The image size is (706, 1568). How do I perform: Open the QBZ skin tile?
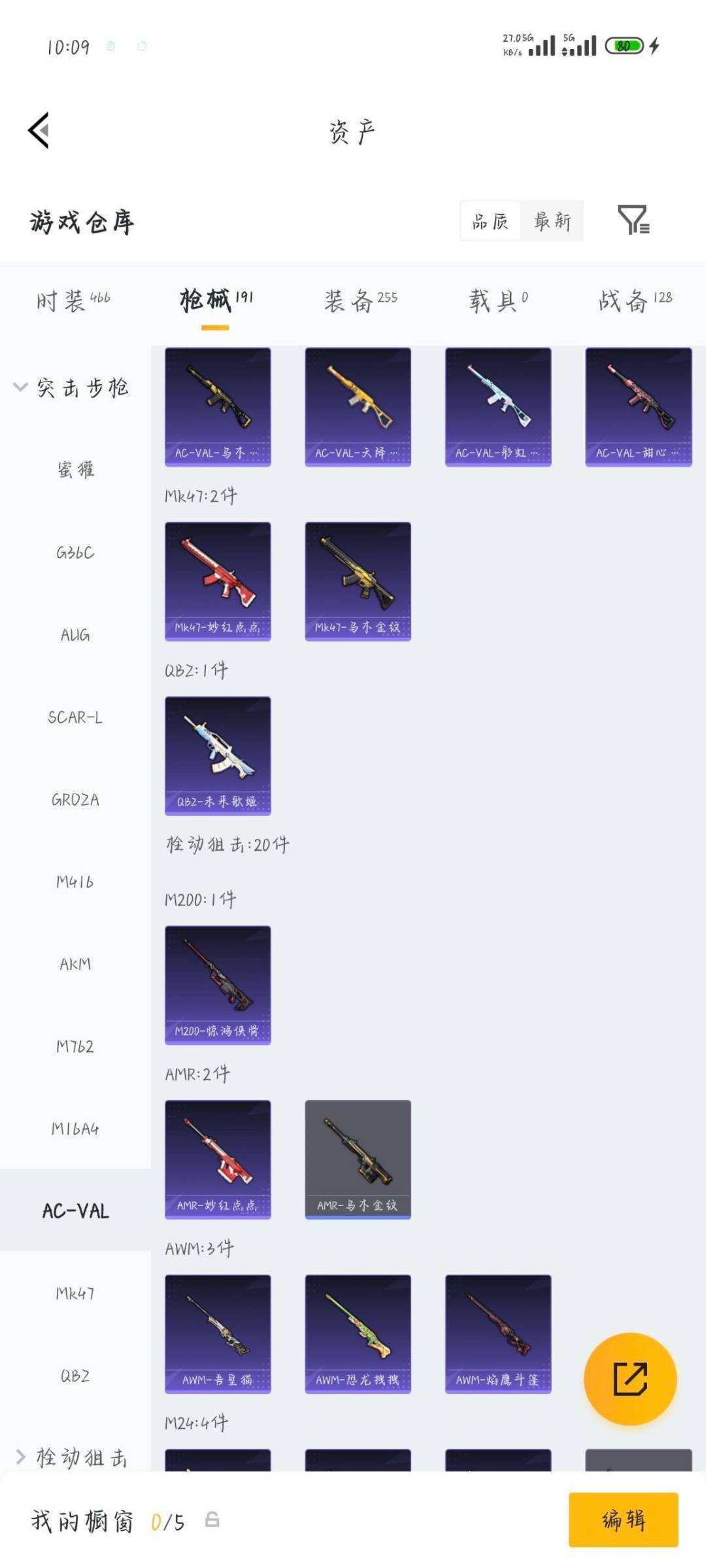218,756
